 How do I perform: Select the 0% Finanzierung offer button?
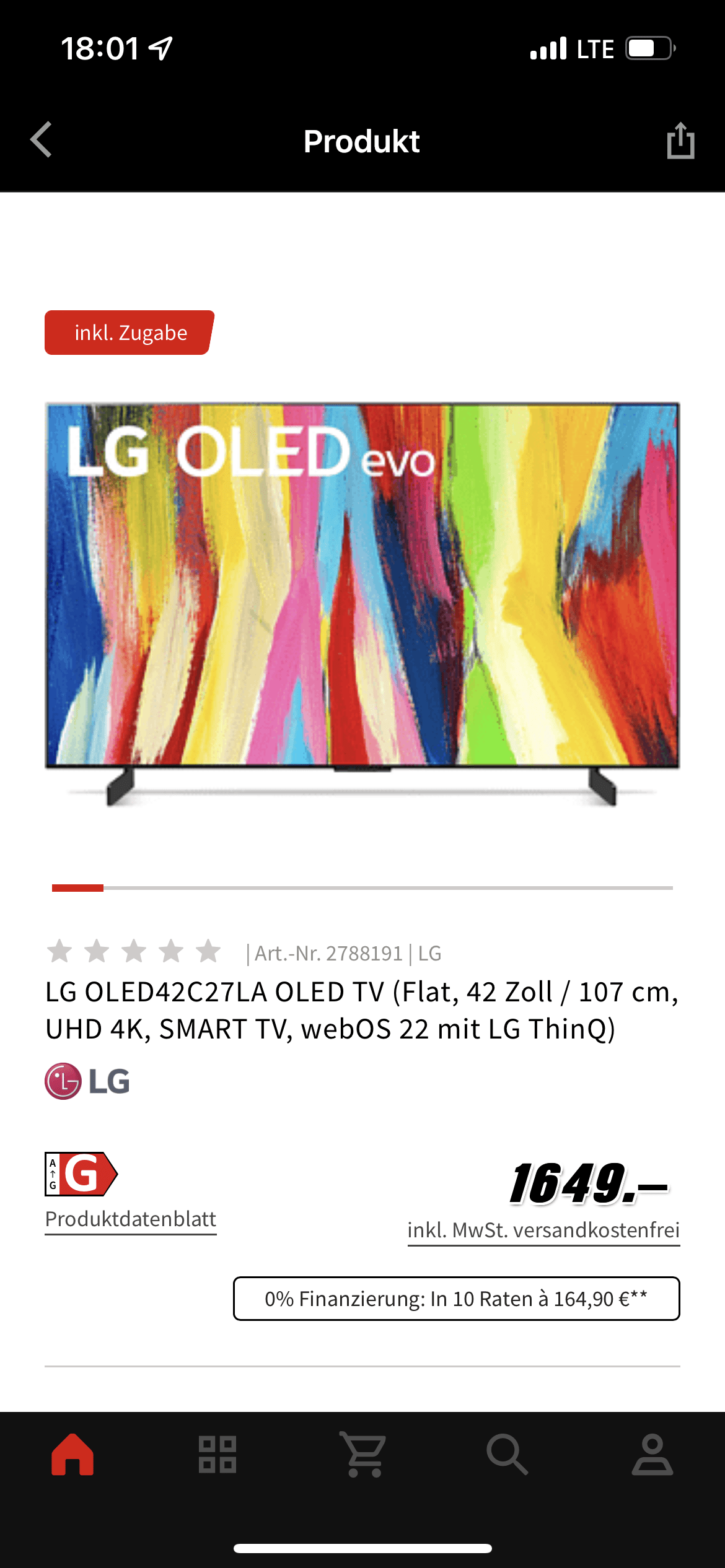click(x=457, y=1299)
